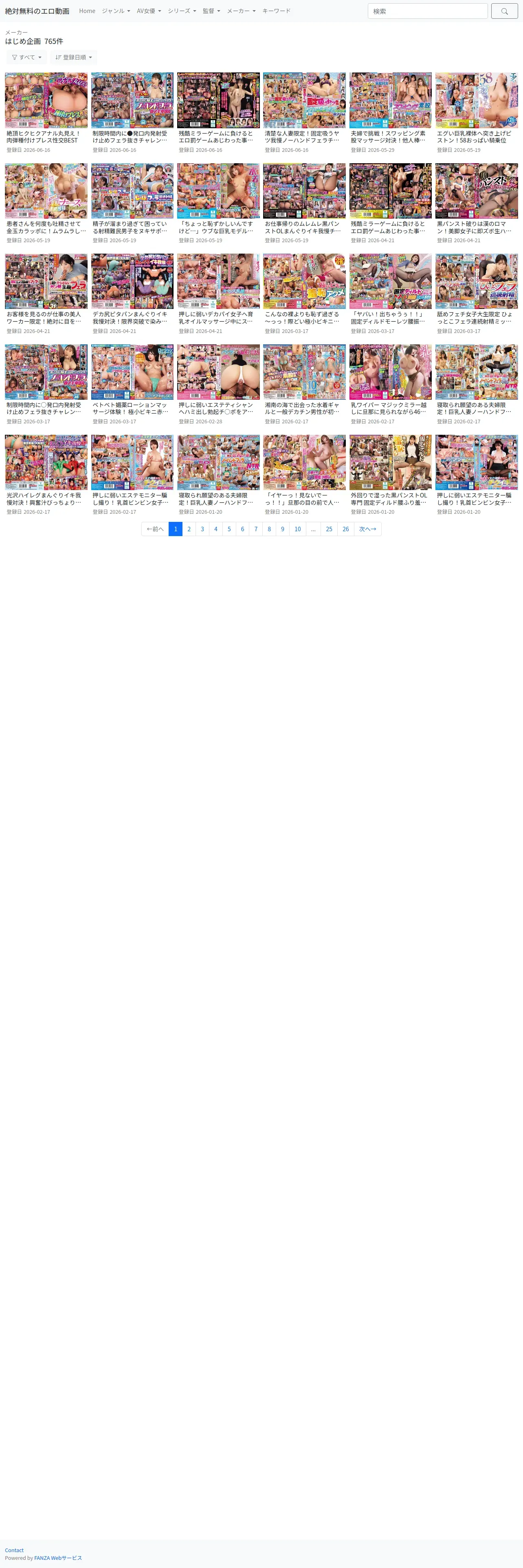This screenshot has width=523, height=1568.
Task: Tap the ←前へ previous page button
Action: click(x=155, y=529)
